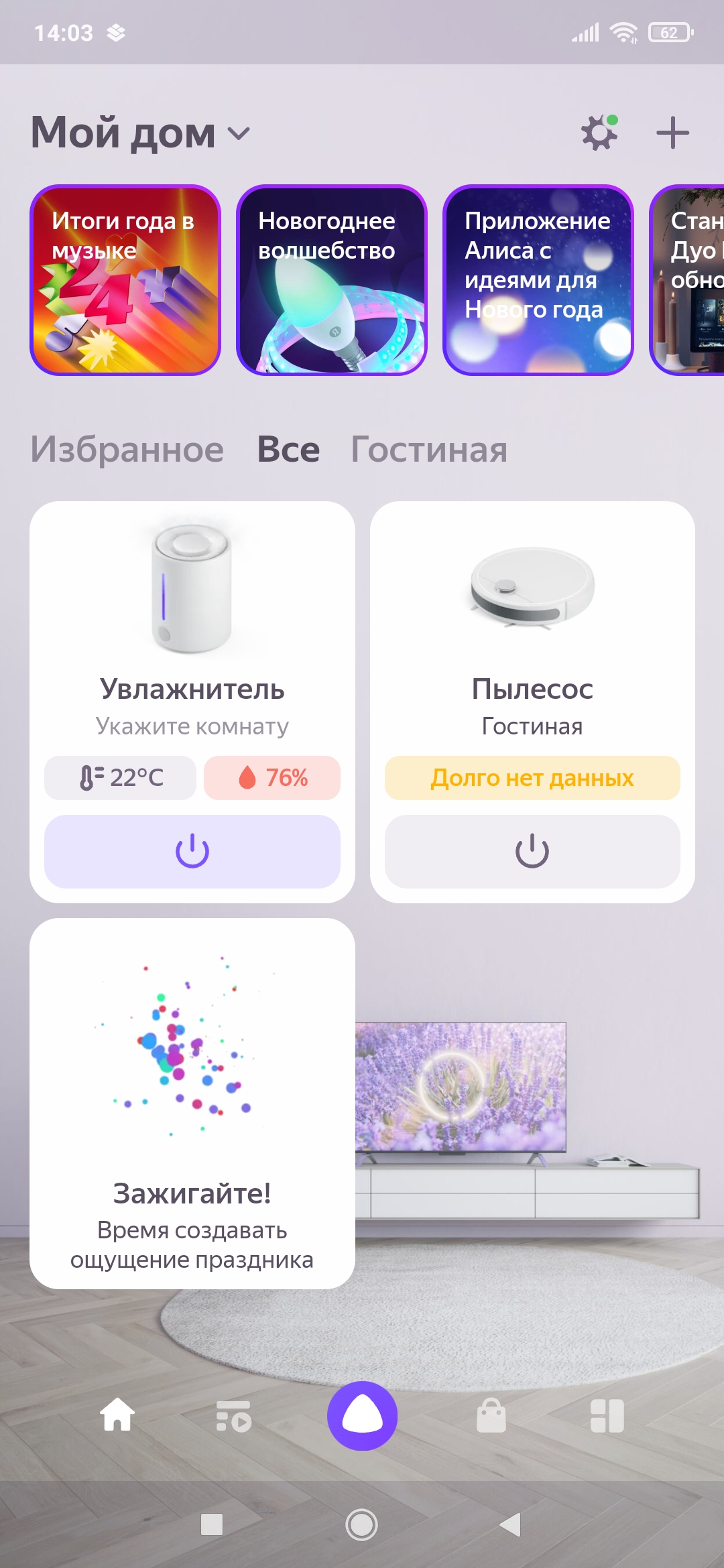Open the shop bag tab
Viewport: 724px width, 1568px height.
click(491, 1415)
